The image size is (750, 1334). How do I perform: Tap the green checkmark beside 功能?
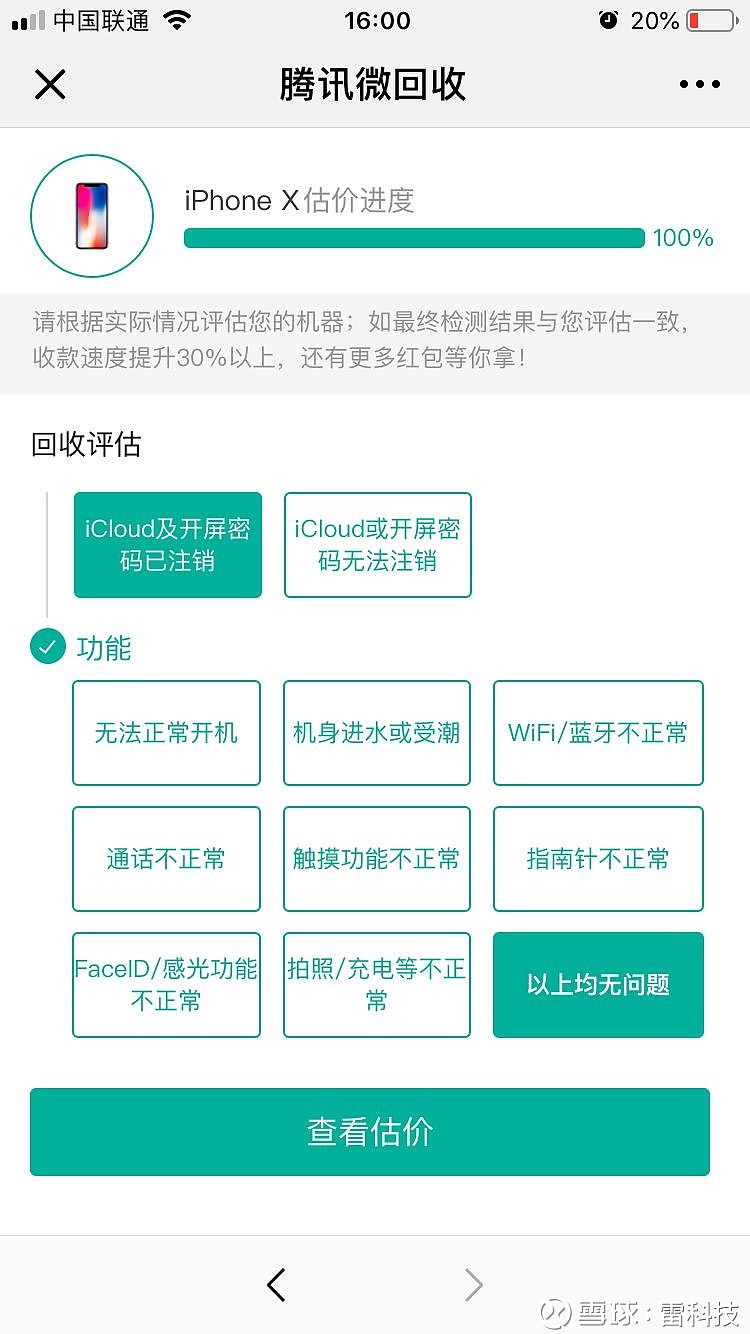click(x=47, y=647)
